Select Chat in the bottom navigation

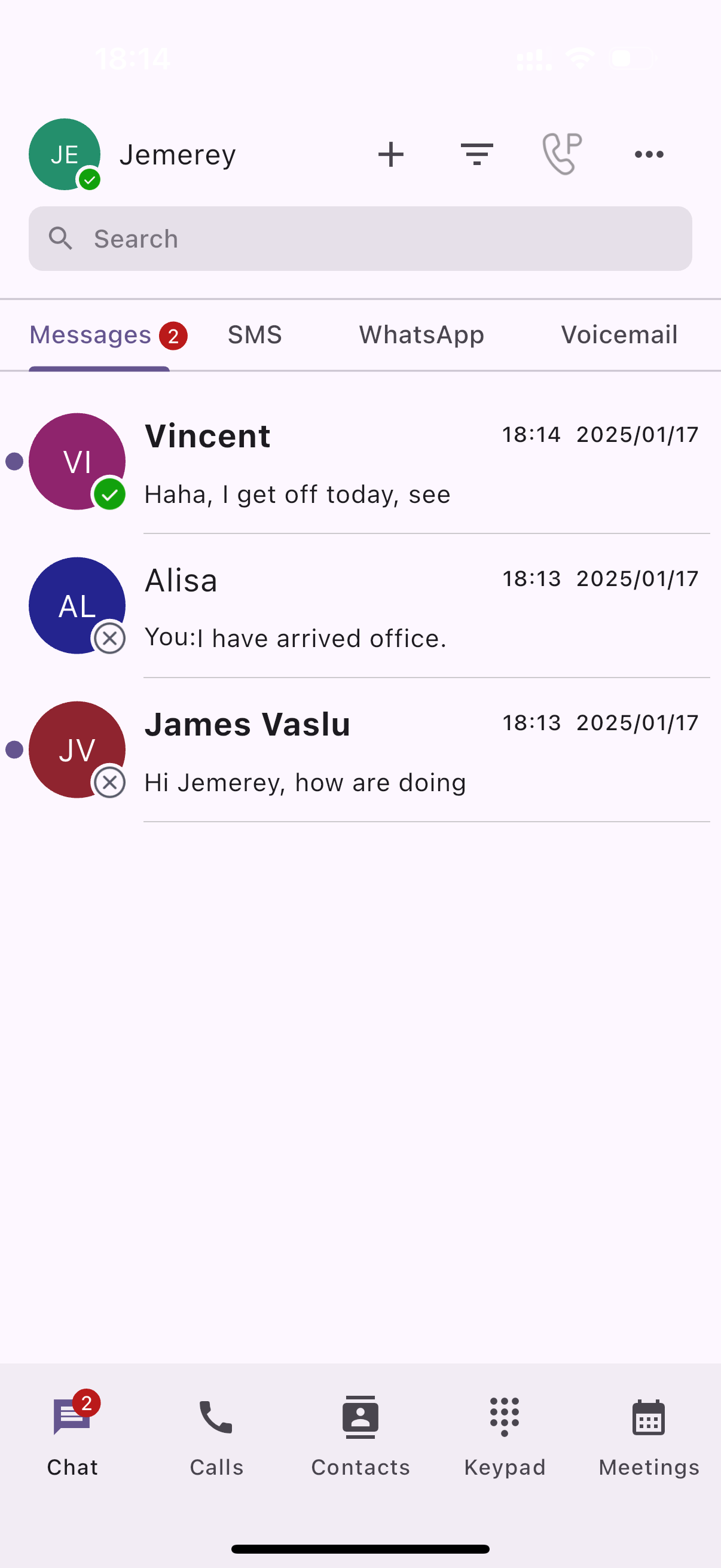click(x=72, y=1436)
